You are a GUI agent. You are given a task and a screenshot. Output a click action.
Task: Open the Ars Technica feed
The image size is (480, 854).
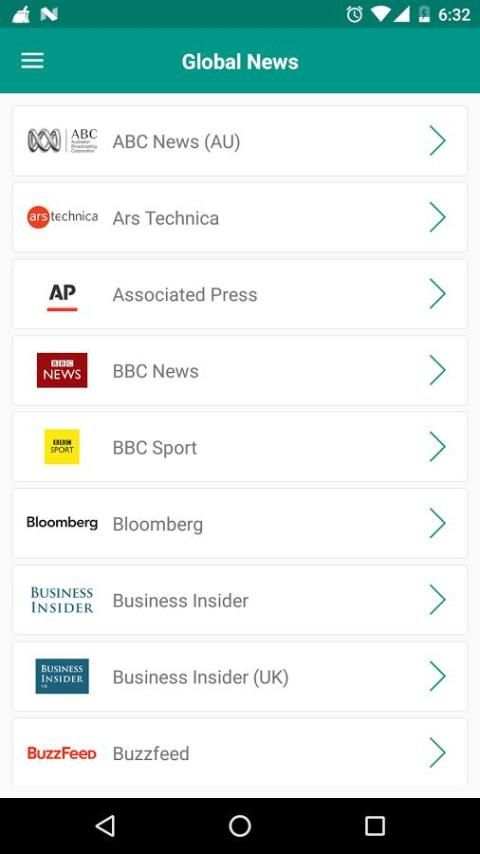(240, 217)
